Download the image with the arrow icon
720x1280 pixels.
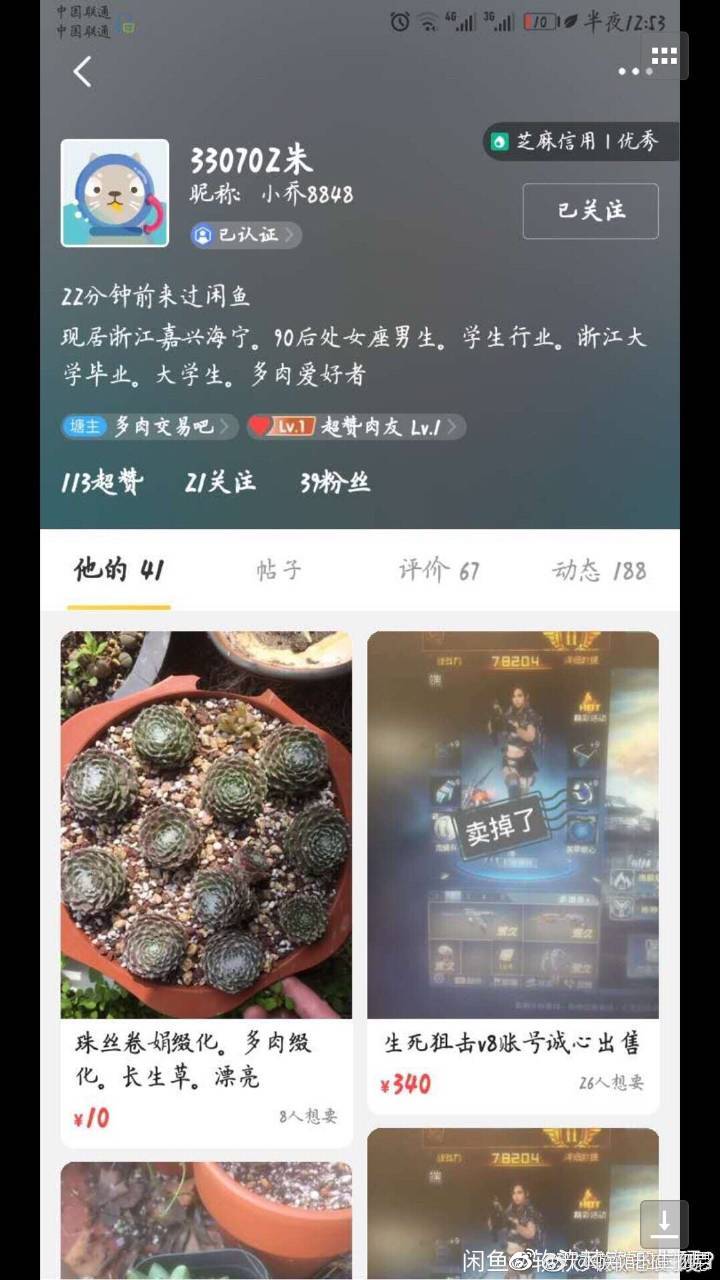[664, 1224]
